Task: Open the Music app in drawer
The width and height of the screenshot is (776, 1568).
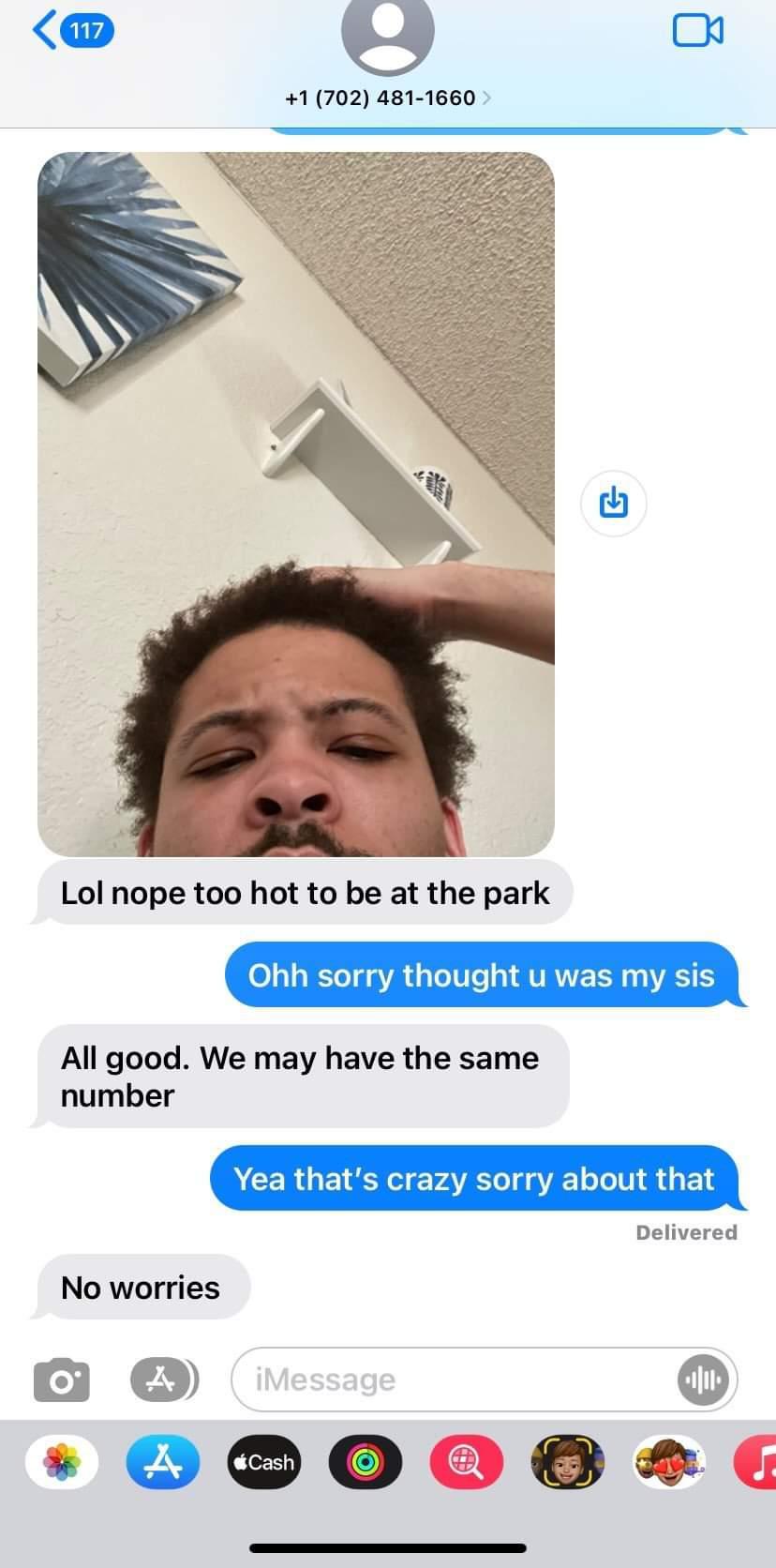Action: click(759, 1462)
